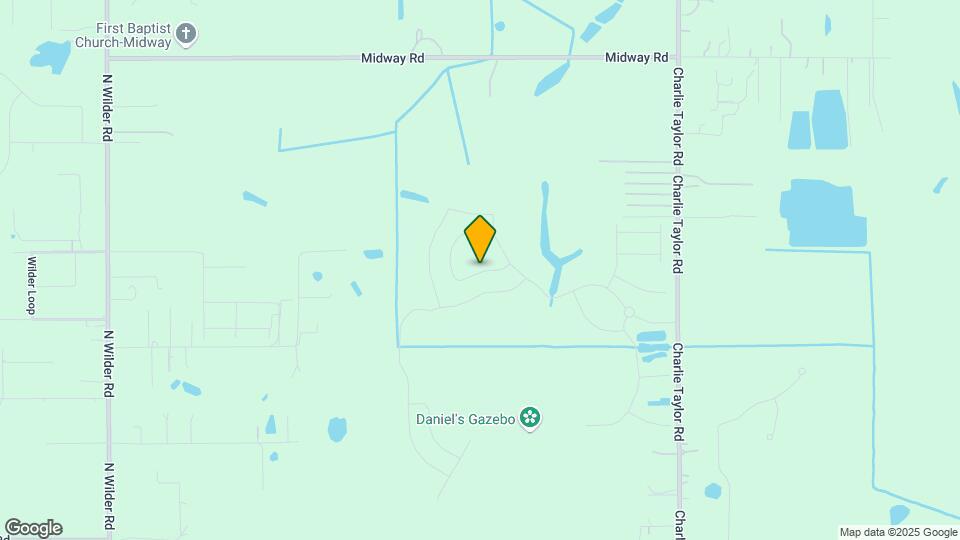
Task: Tap the orange location marker
Action: click(x=480, y=239)
